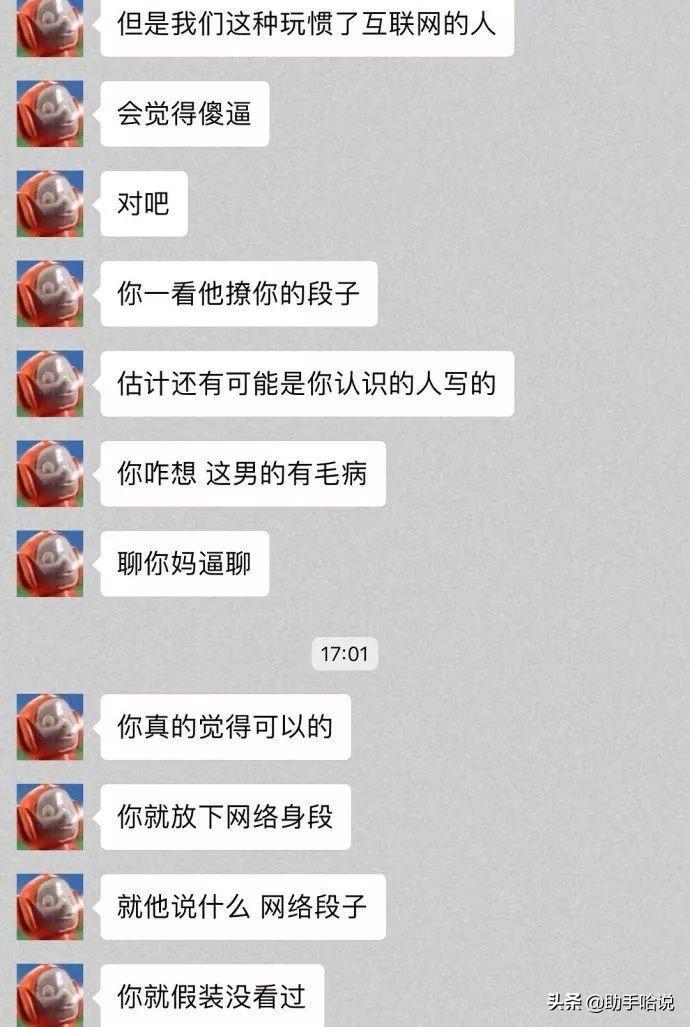690x1027 pixels.
Task: Open sender's avatar beside the 对吧 message
Action: click(x=49, y=204)
